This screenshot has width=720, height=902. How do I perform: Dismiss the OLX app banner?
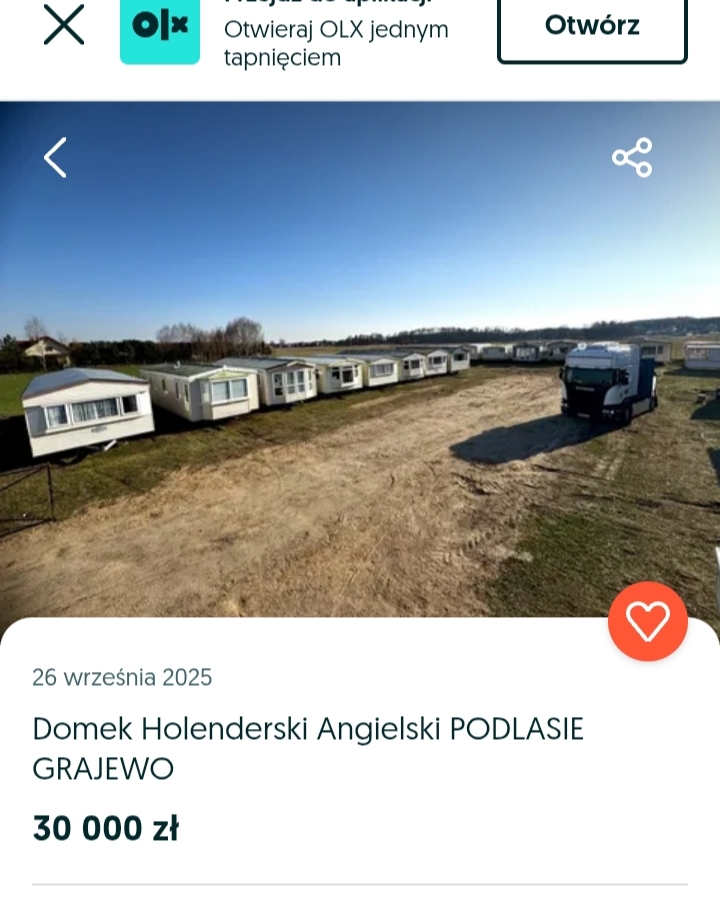[x=64, y=25]
